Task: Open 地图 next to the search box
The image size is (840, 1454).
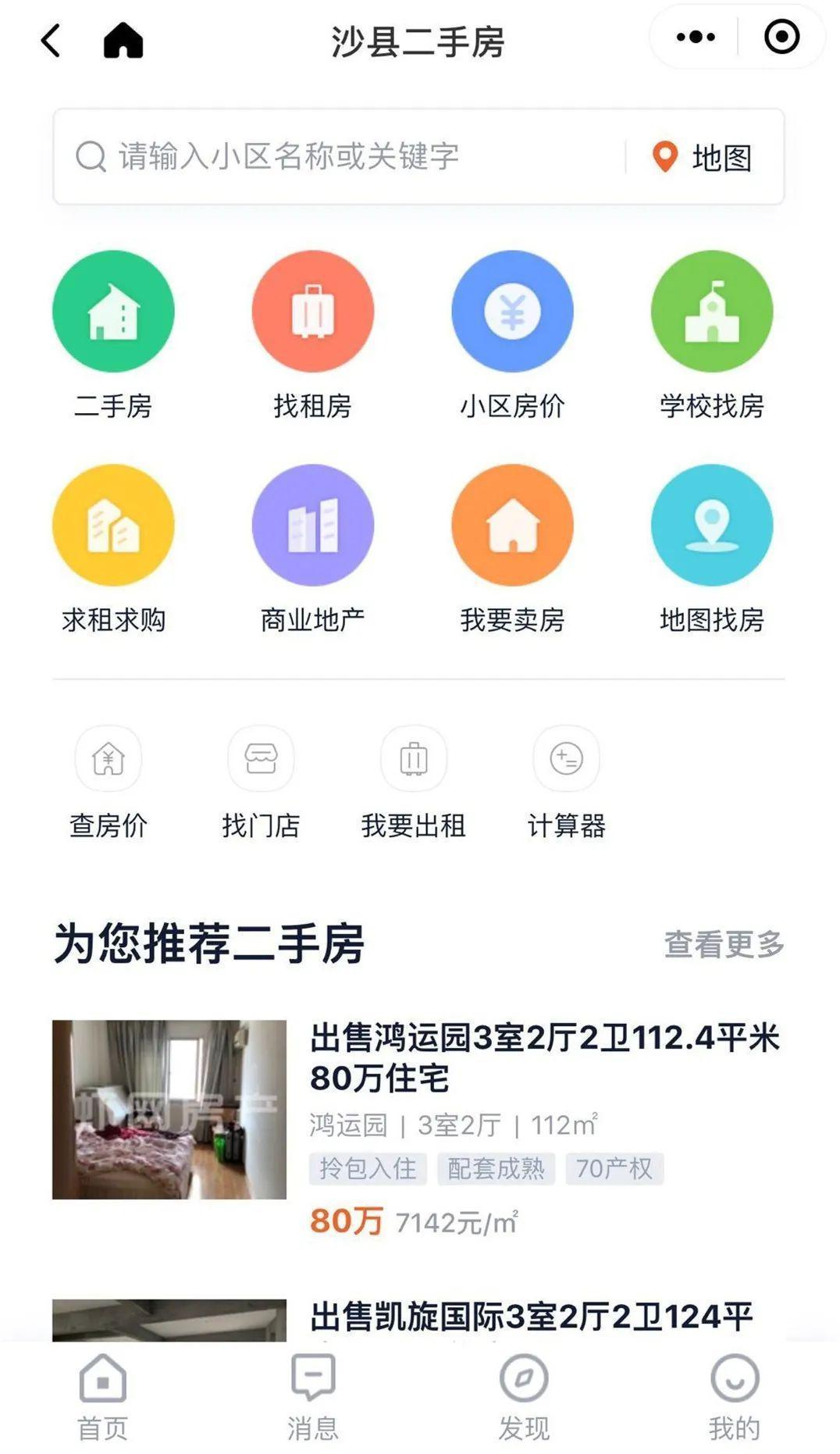Action: click(703, 157)
